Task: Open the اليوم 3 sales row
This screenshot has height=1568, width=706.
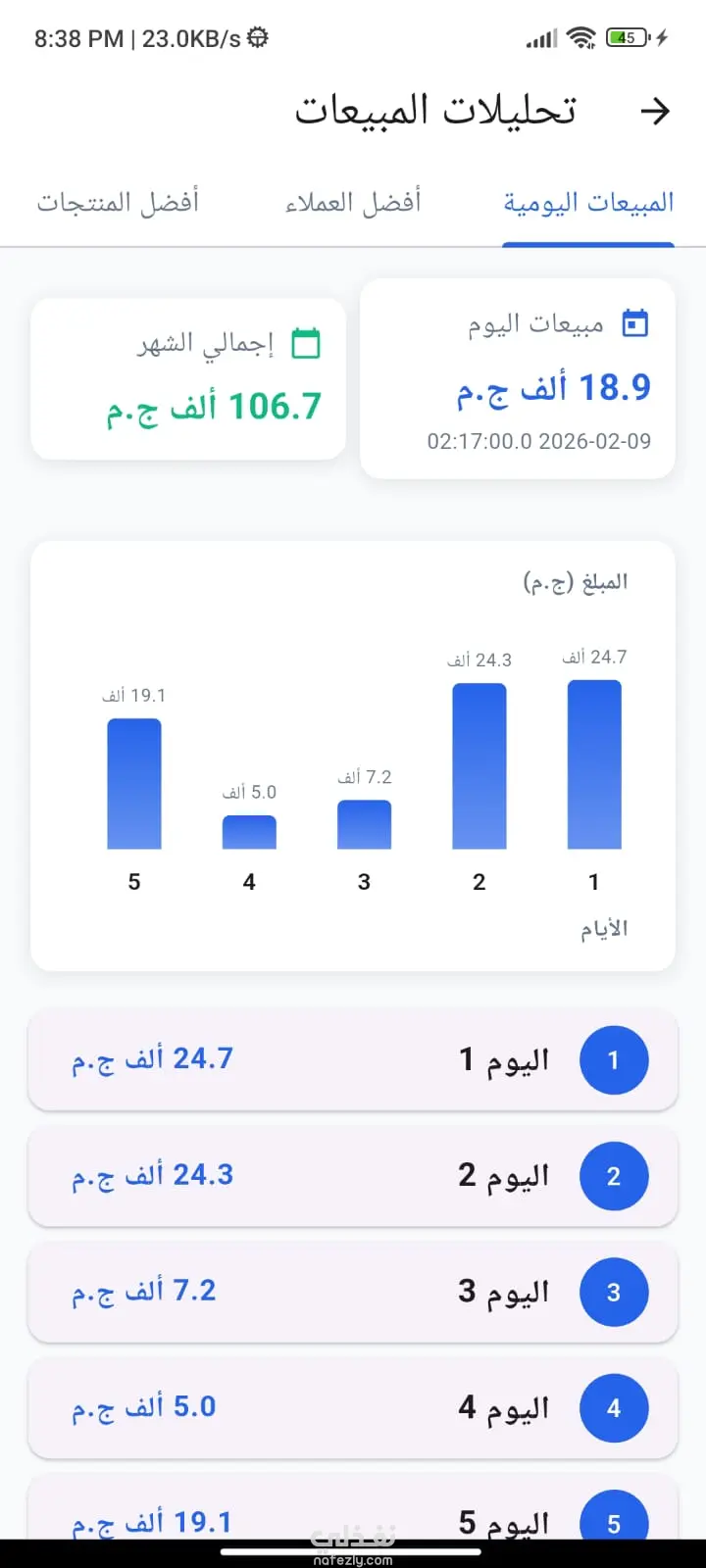Action: click(x=353, y=1292)
